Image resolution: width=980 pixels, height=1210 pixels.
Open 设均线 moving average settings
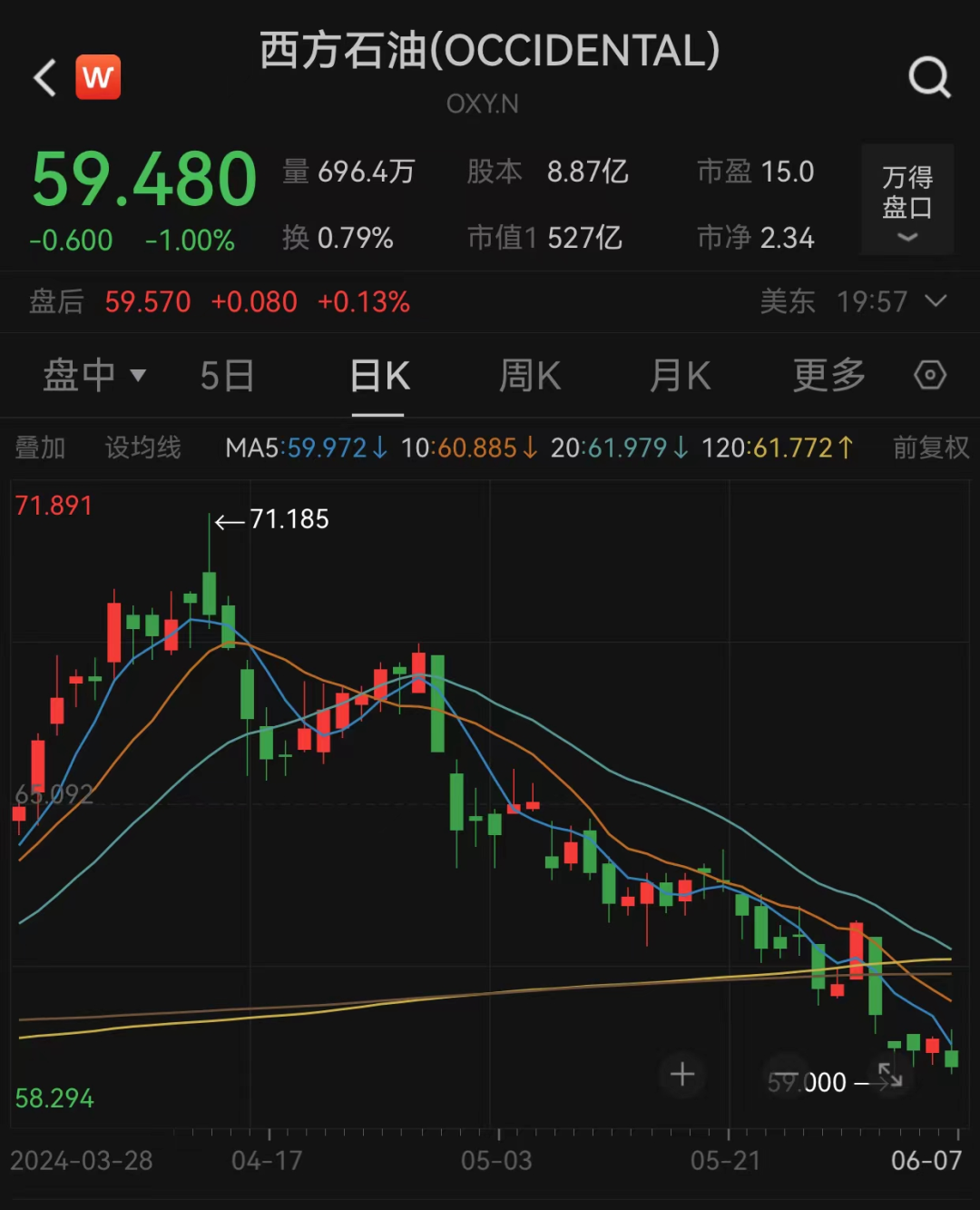pyautogui.click(x=142, y=448)
